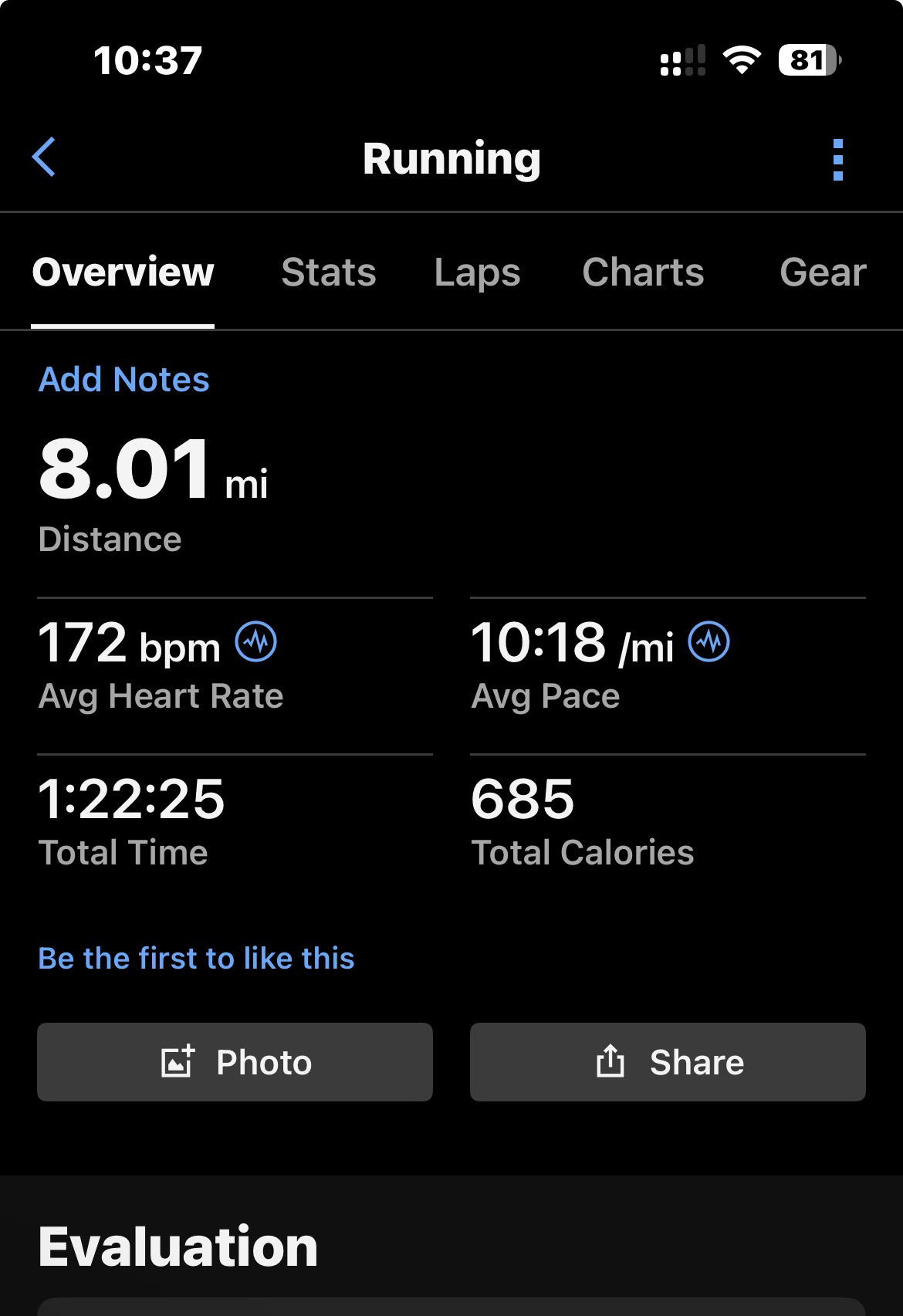Image resolution: width=903 pixels, height=1316 pixels.
Task: Stay on the Overview tab
Action: 123,272
